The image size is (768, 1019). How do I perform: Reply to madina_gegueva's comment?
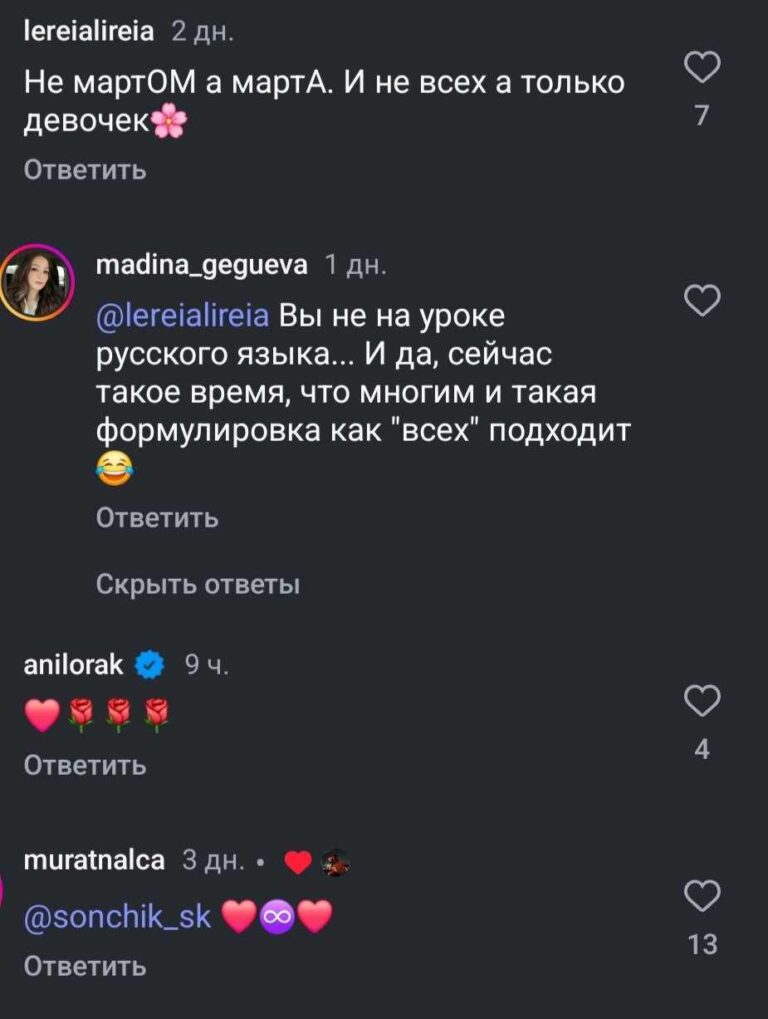point(157,518)
